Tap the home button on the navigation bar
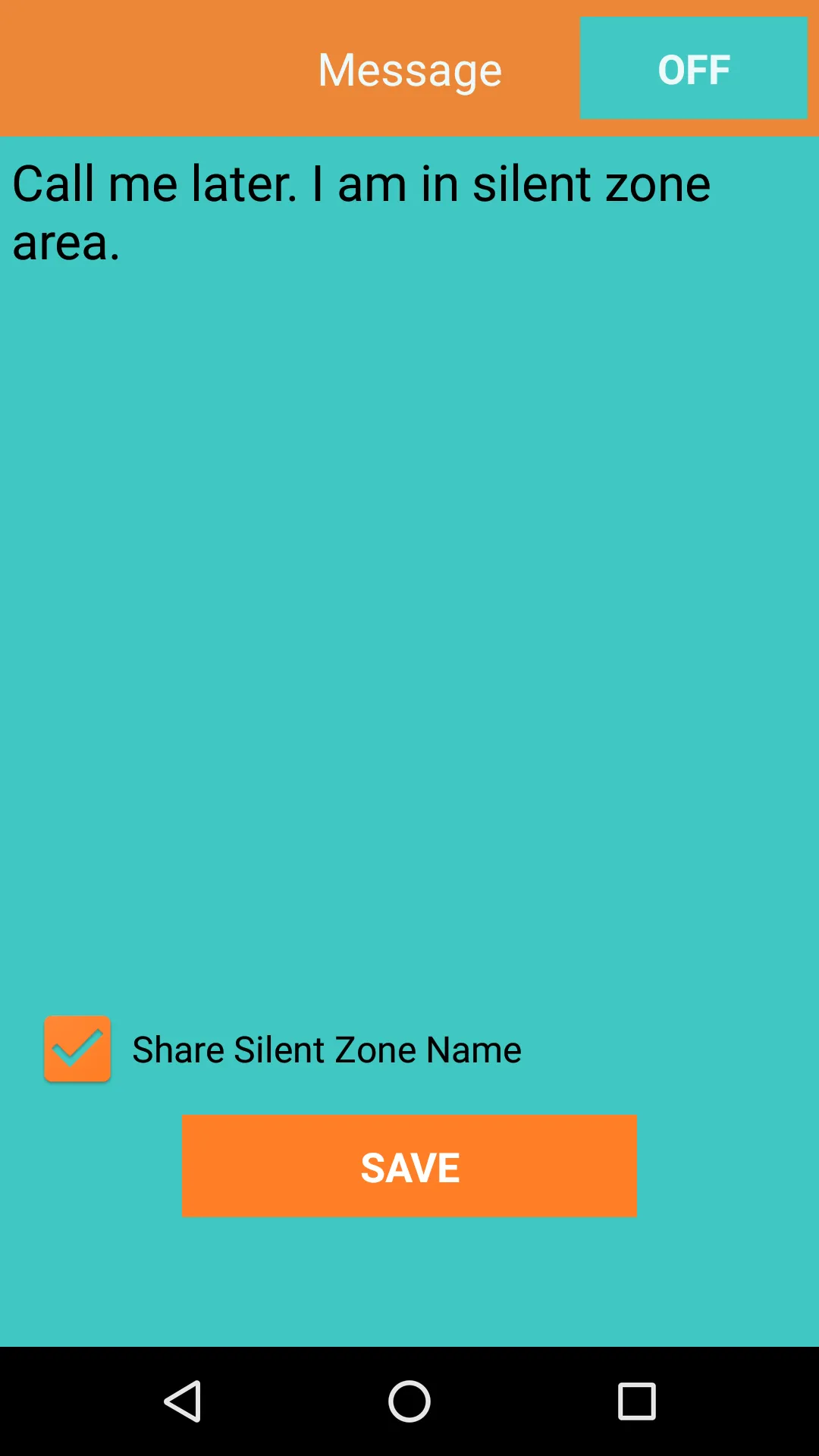This screenshot has width=819, height=1456. pyautogui.click(x=409, y=1401)
